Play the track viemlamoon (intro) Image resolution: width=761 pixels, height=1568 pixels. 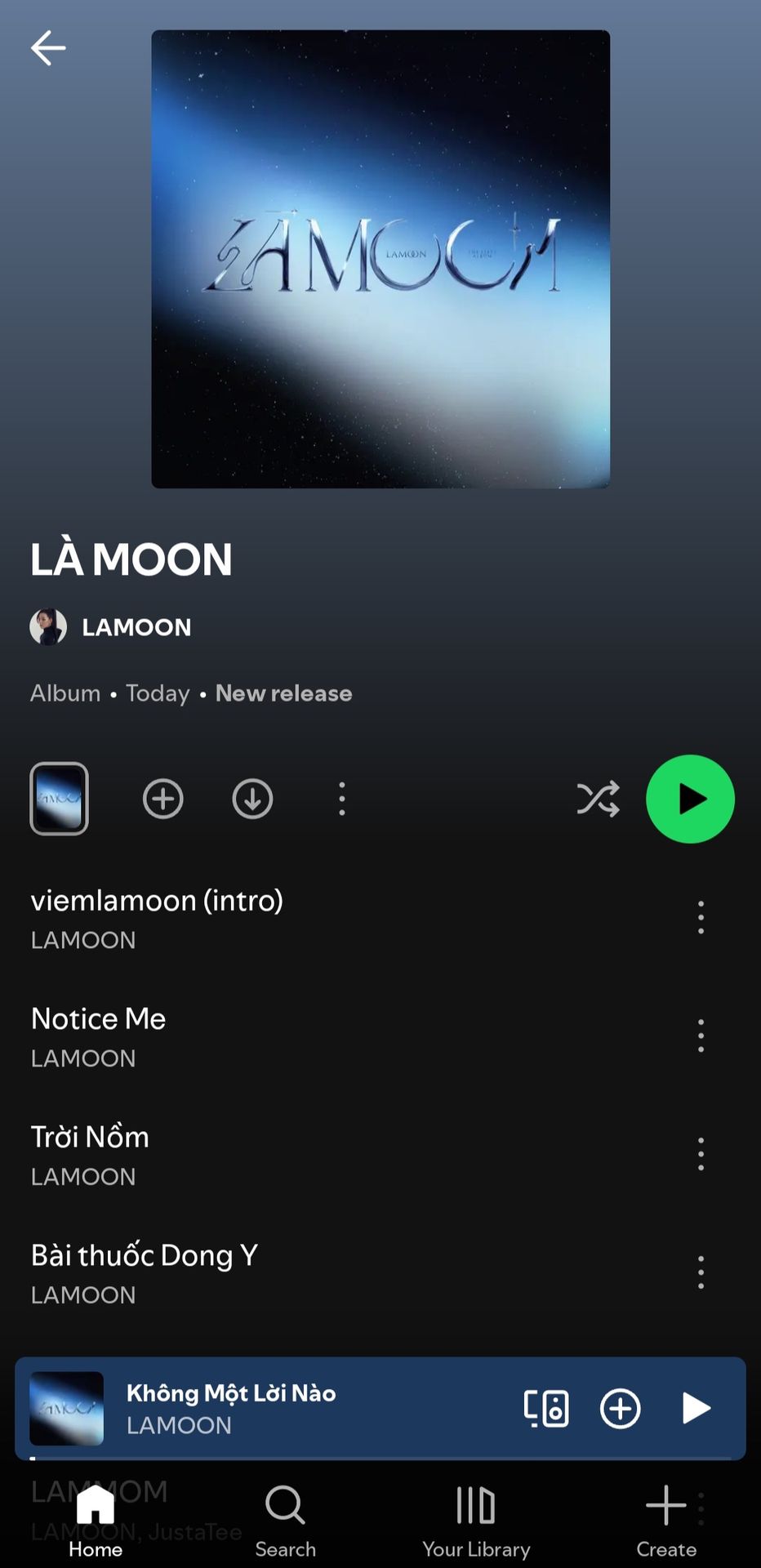157,917
